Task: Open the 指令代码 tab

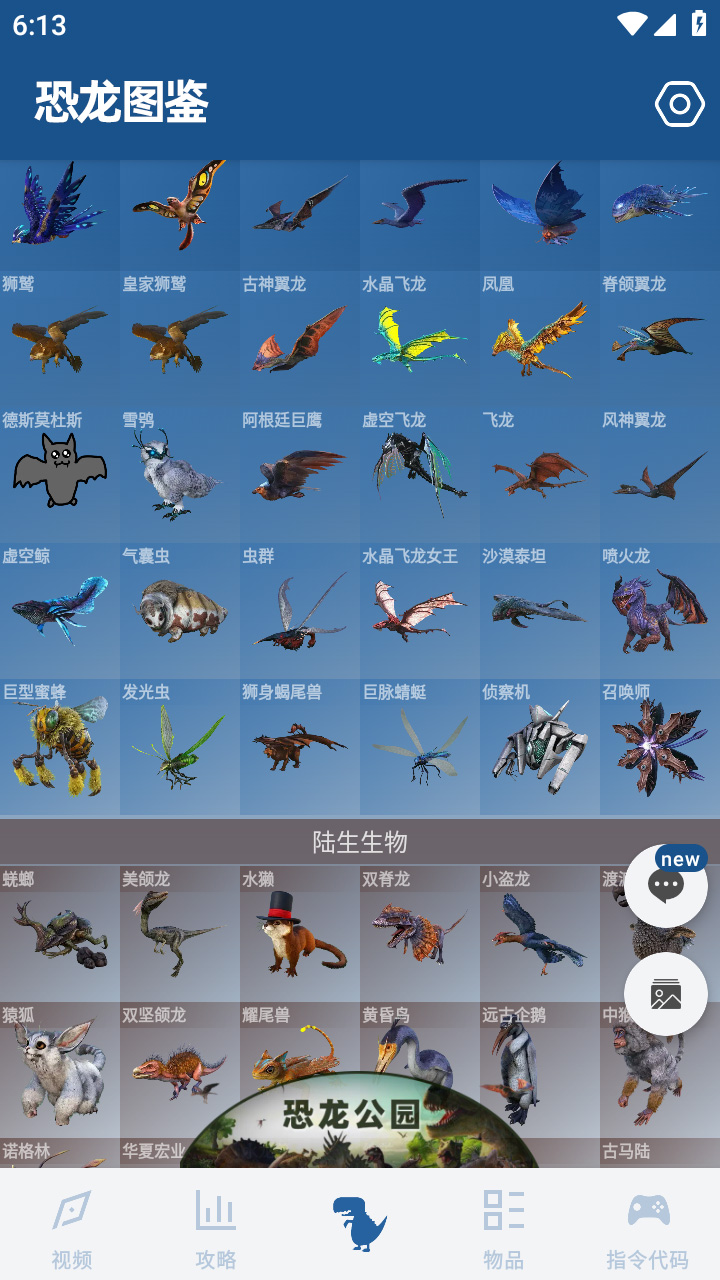Action: [x=648, y=1227]
